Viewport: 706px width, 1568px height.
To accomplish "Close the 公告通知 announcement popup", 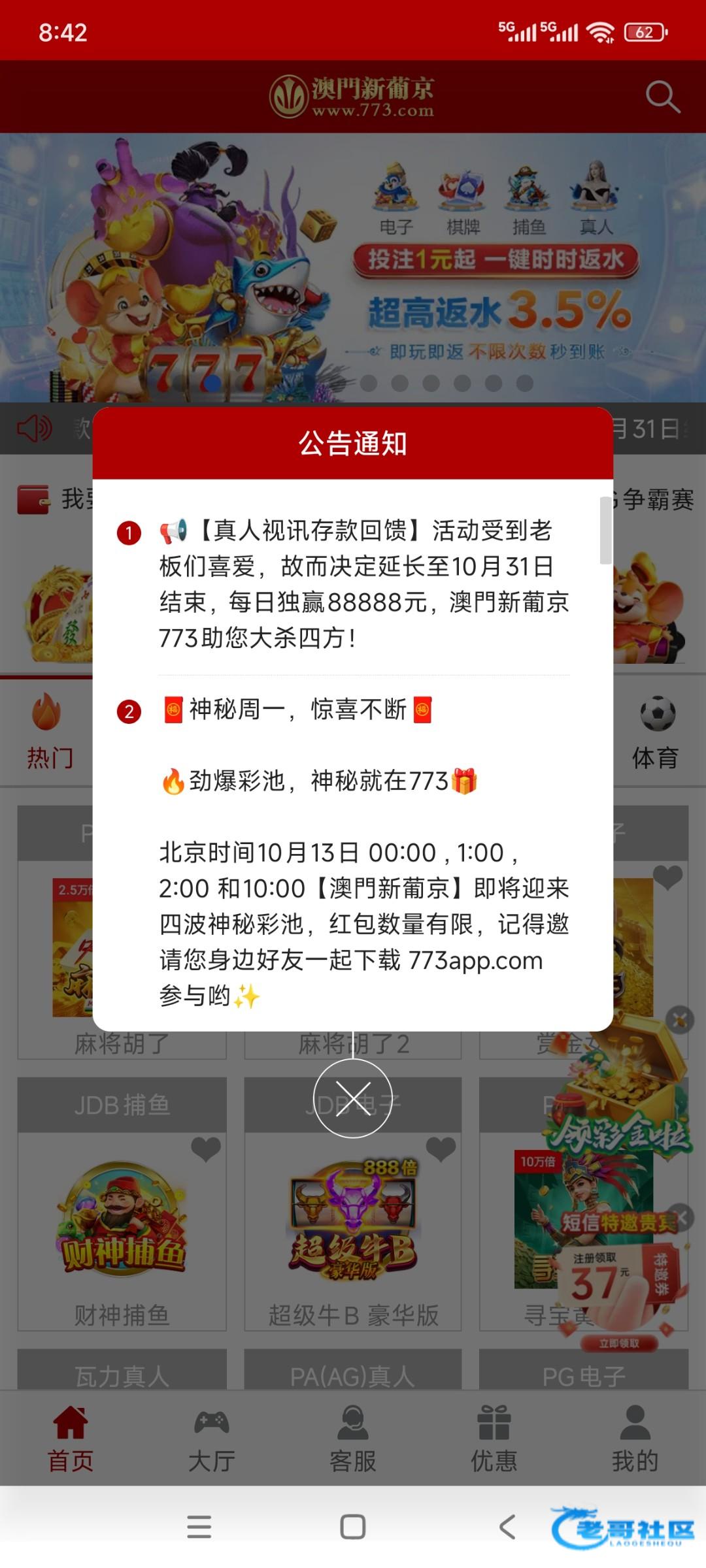I will click(352, 1098).
